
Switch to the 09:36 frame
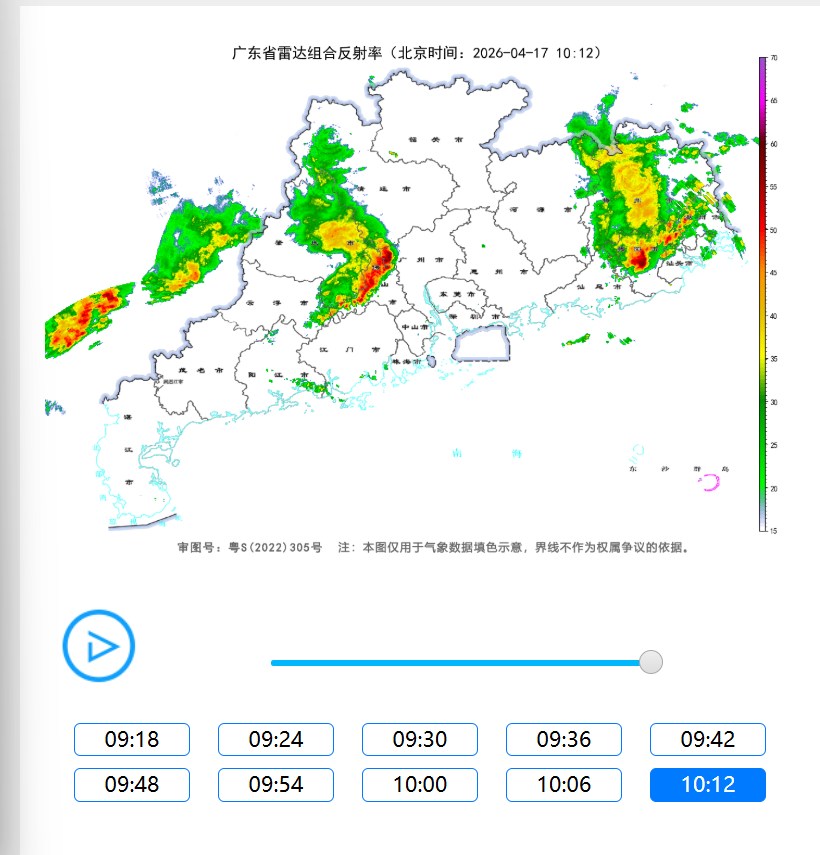(x=564, y=740)
